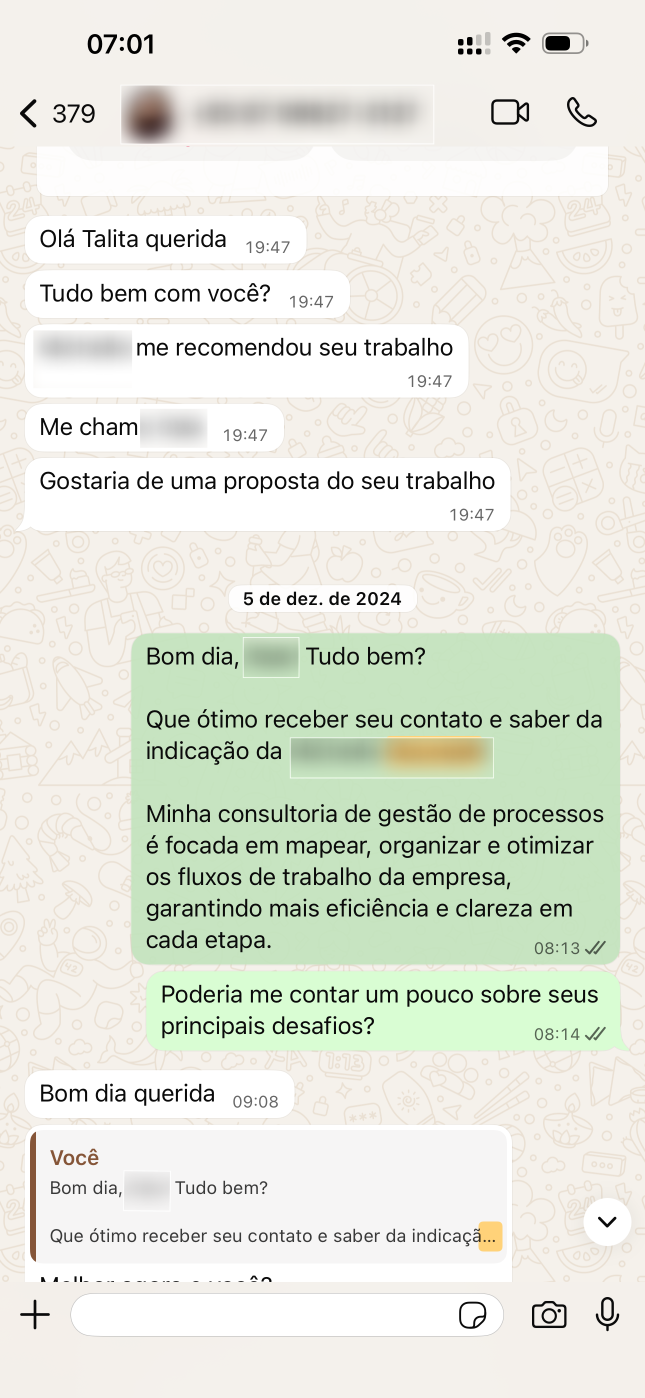Open the attachment plus menu

tap(35, 1315)
